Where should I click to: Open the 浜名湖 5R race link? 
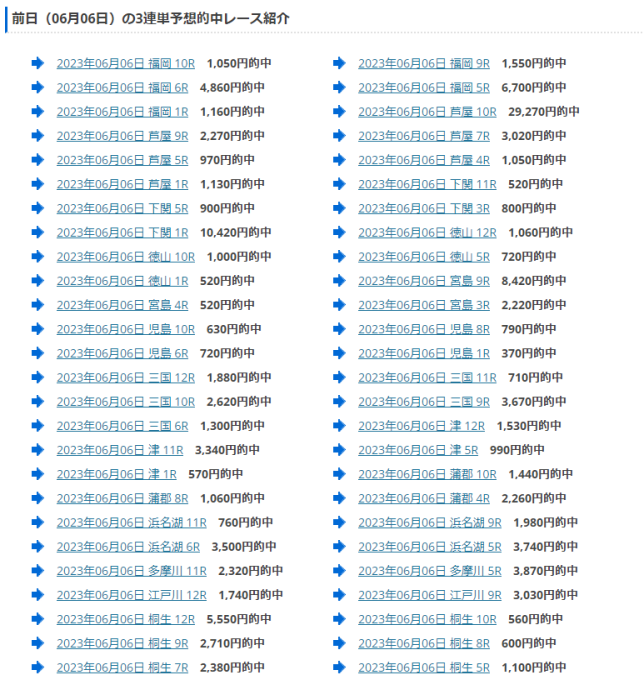pos(430,547)
